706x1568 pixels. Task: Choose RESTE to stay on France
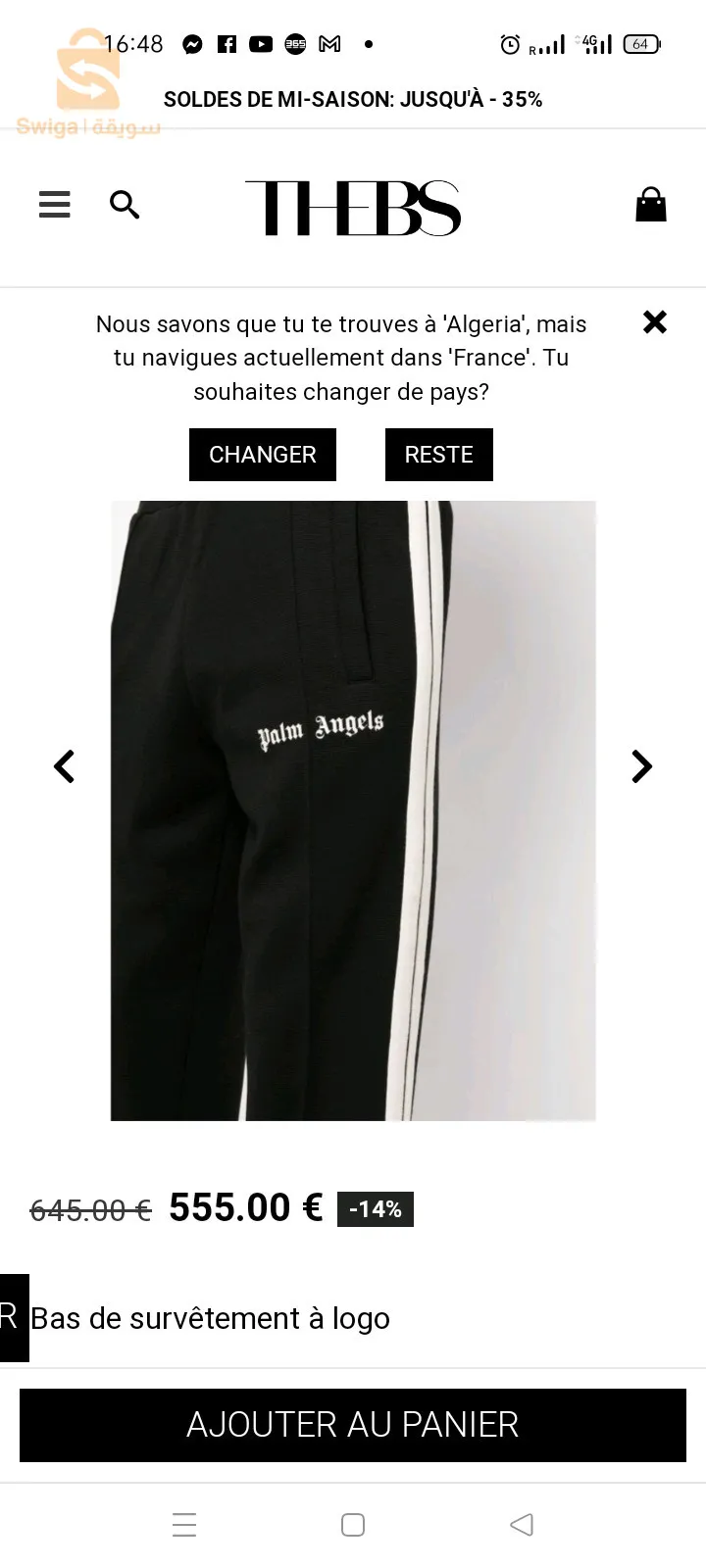coord(439,455)
